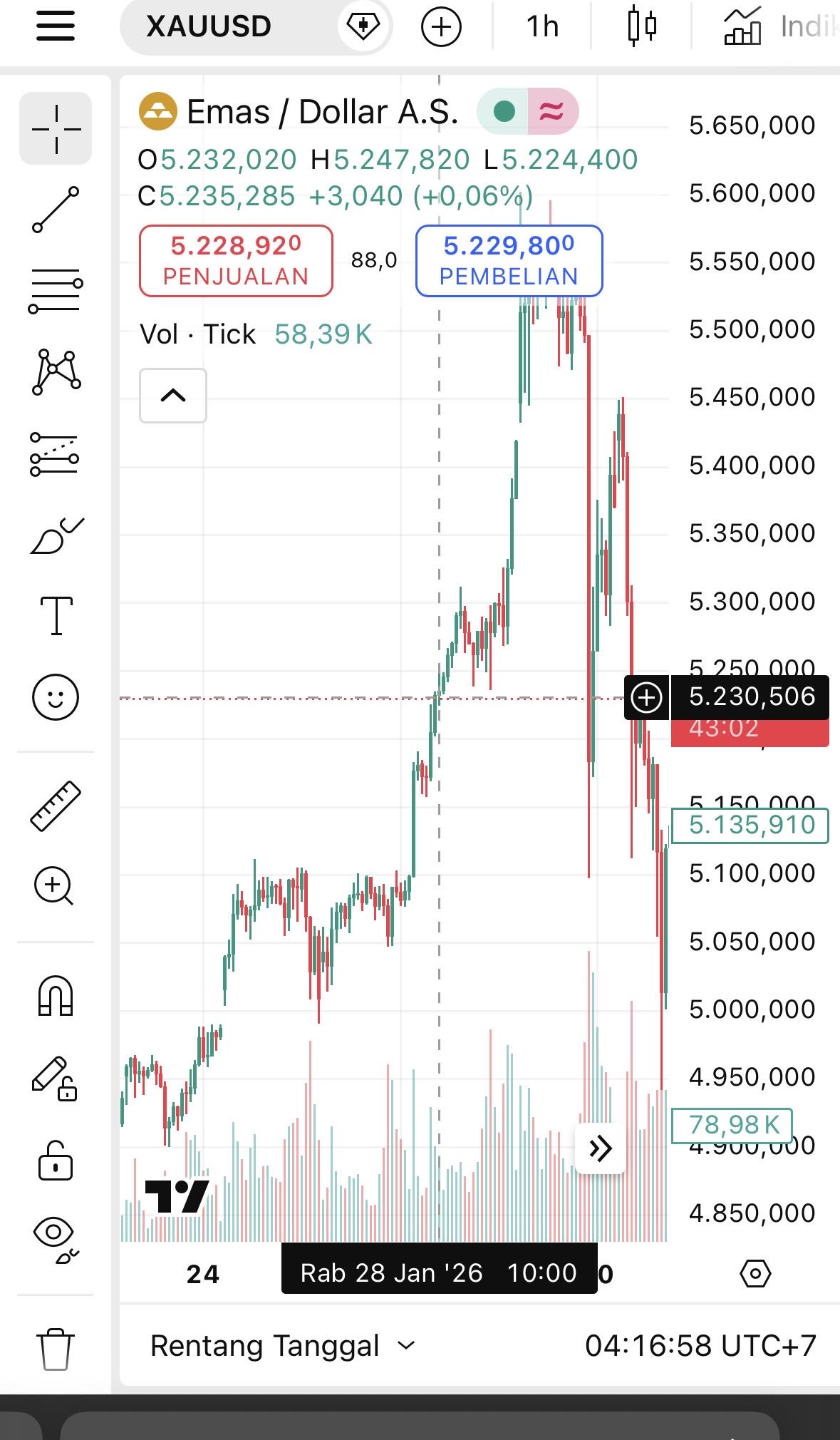Open the Rentang Tanggal date range dropdown

[x=282, y=1346]
